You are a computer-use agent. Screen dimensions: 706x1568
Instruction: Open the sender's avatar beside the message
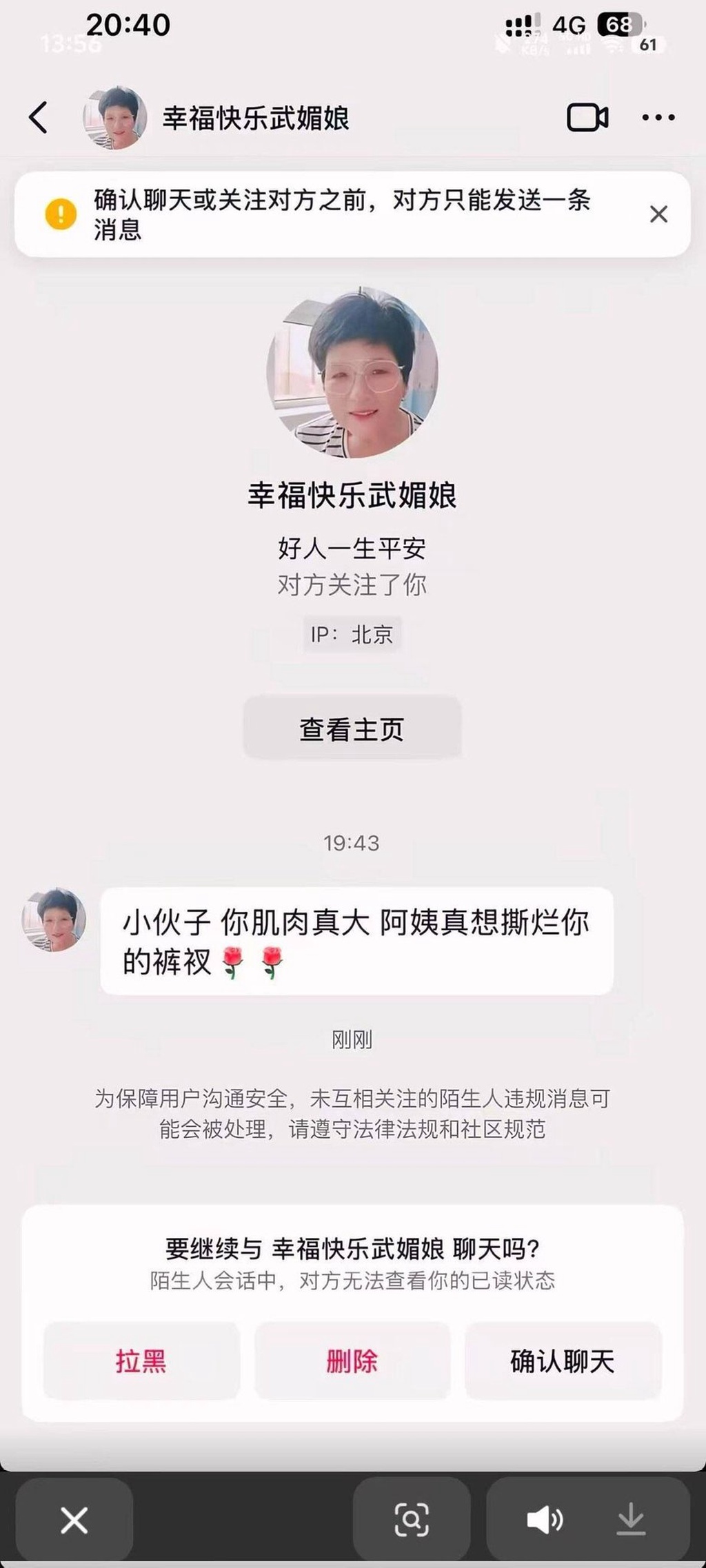pyautogui.click(x=54, y=920)
